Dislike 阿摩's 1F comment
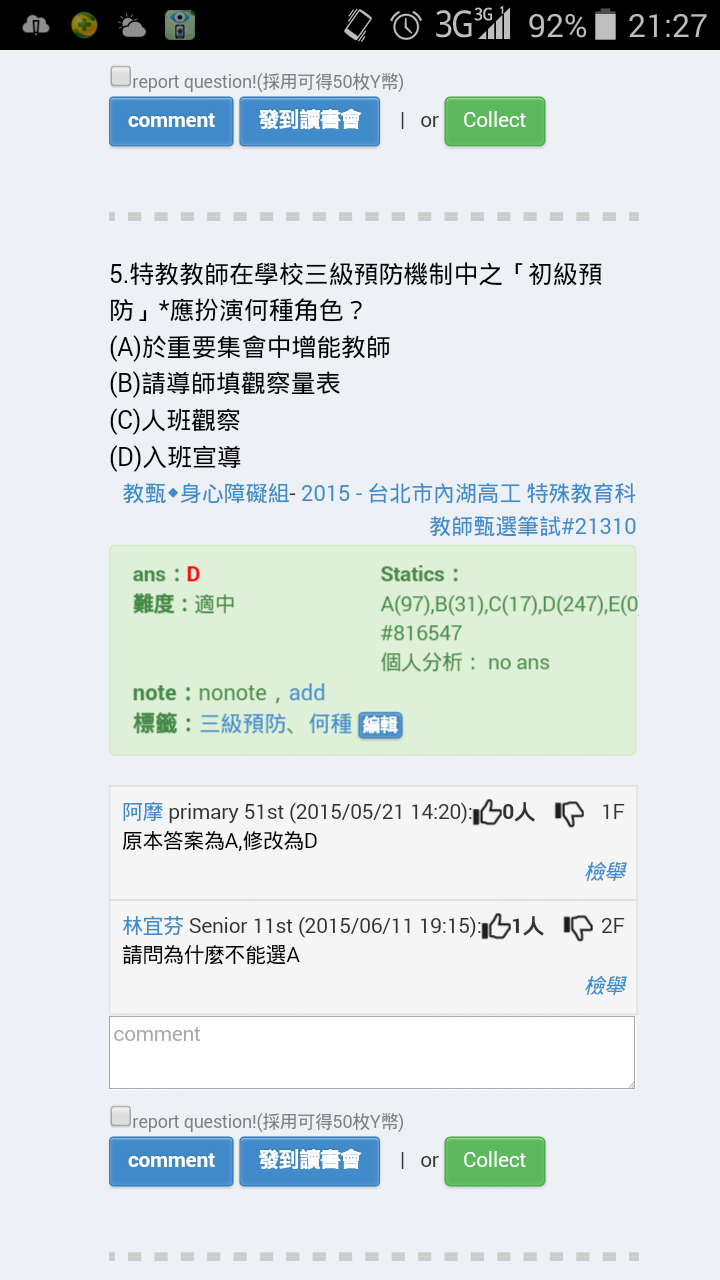Screen dimensions: 720x1280 click(x=569, y=813)
